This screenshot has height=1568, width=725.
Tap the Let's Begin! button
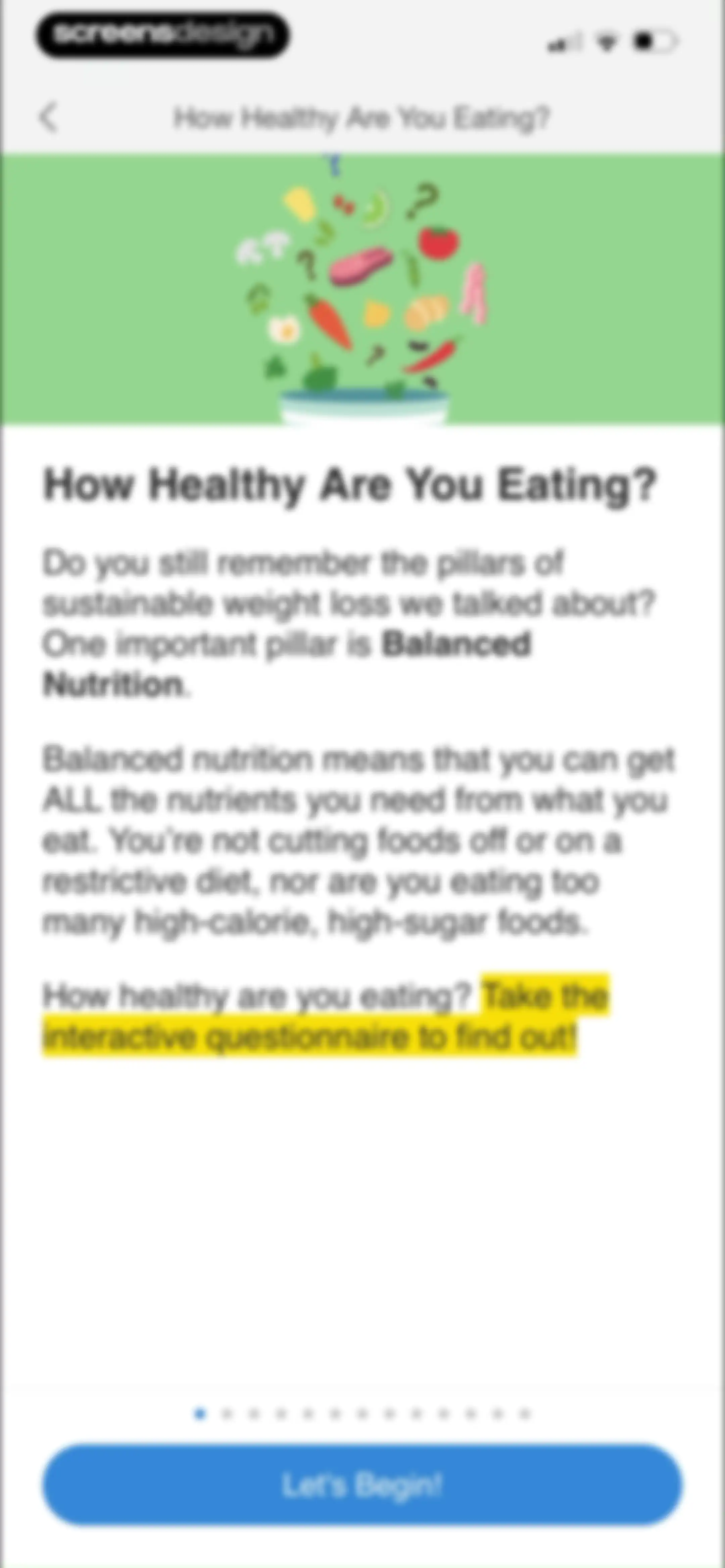(362, 1485)
